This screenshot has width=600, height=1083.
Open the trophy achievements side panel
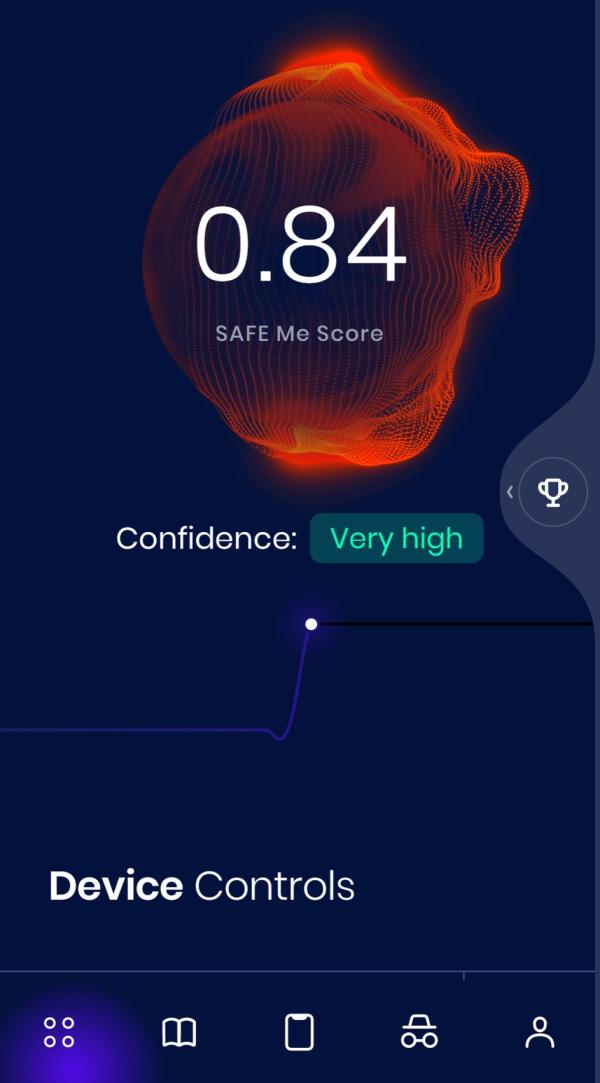coord(553,491)
